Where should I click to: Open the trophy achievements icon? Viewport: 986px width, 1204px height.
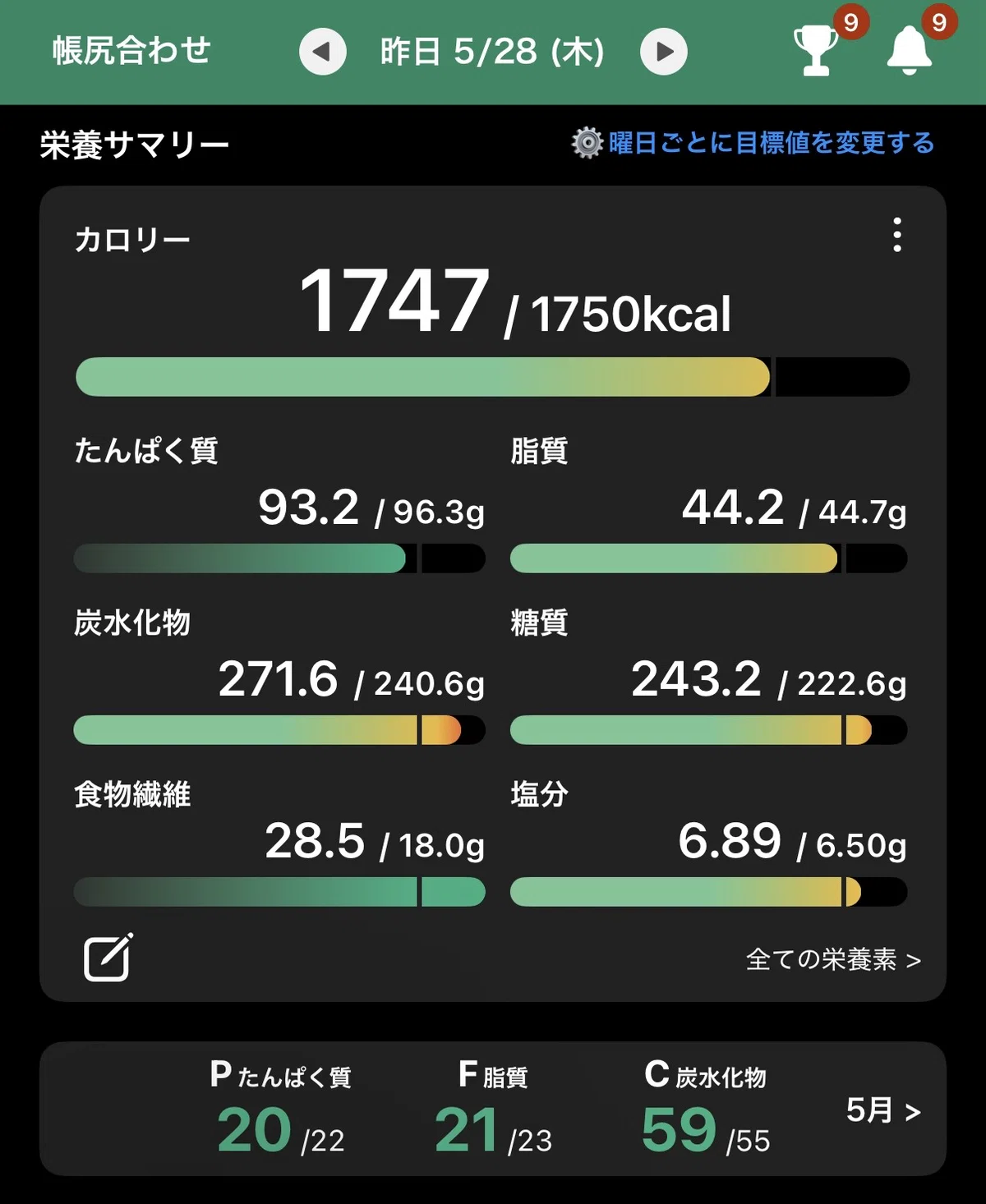(816, 50)
